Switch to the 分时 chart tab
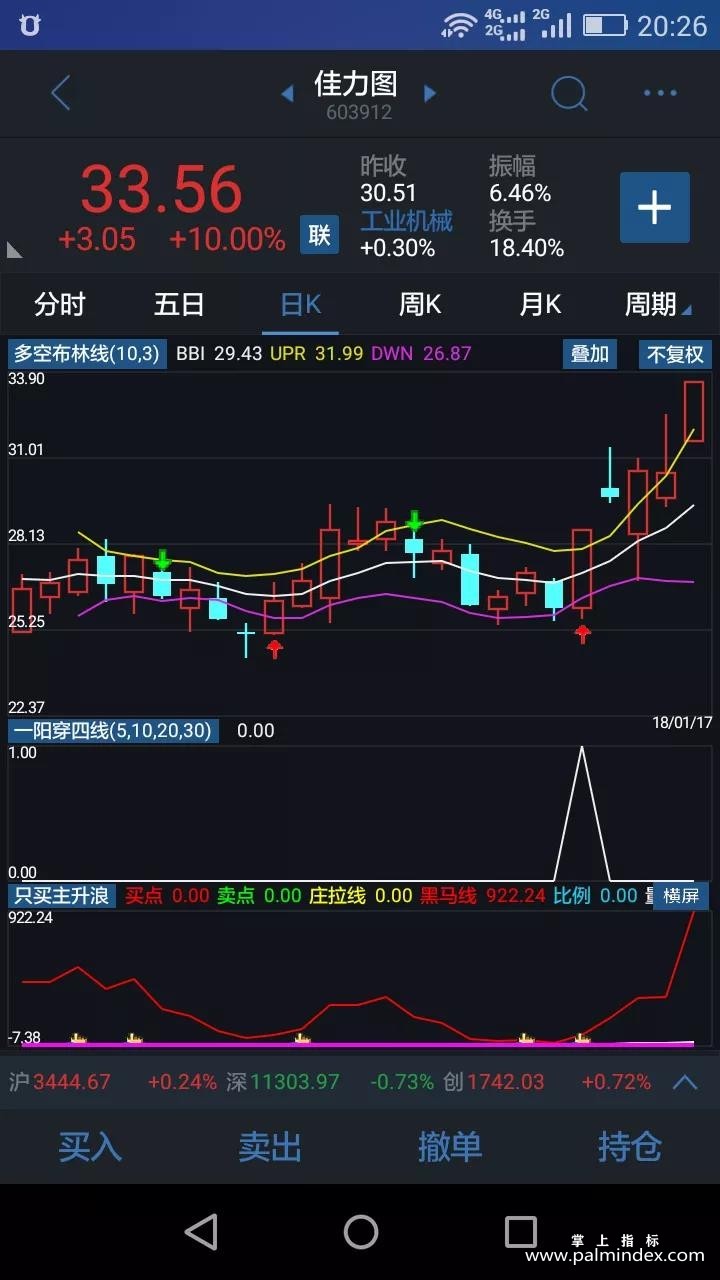 [60, 304]
